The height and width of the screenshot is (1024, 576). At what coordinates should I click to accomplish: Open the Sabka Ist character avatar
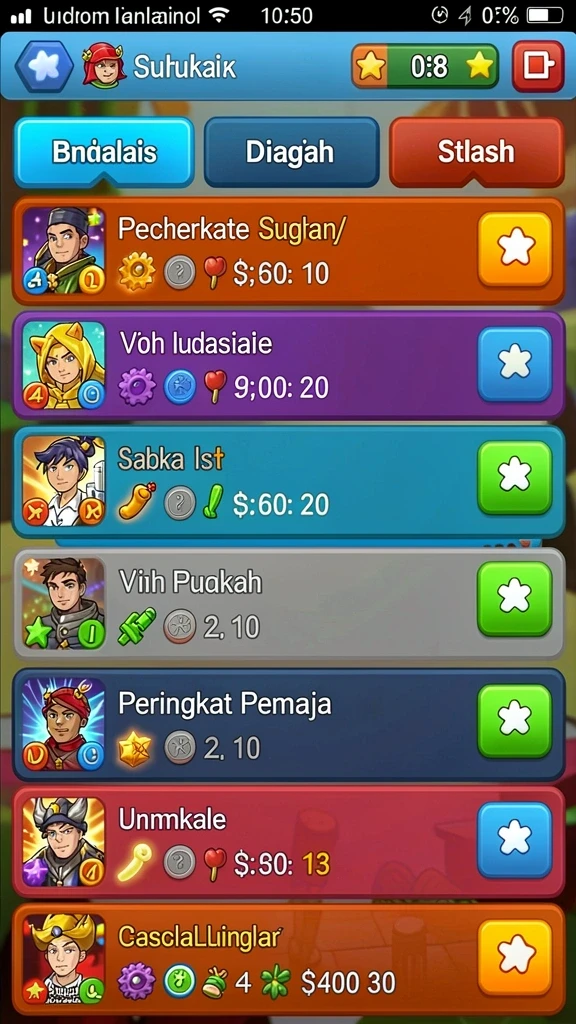(x=63, y=481)
